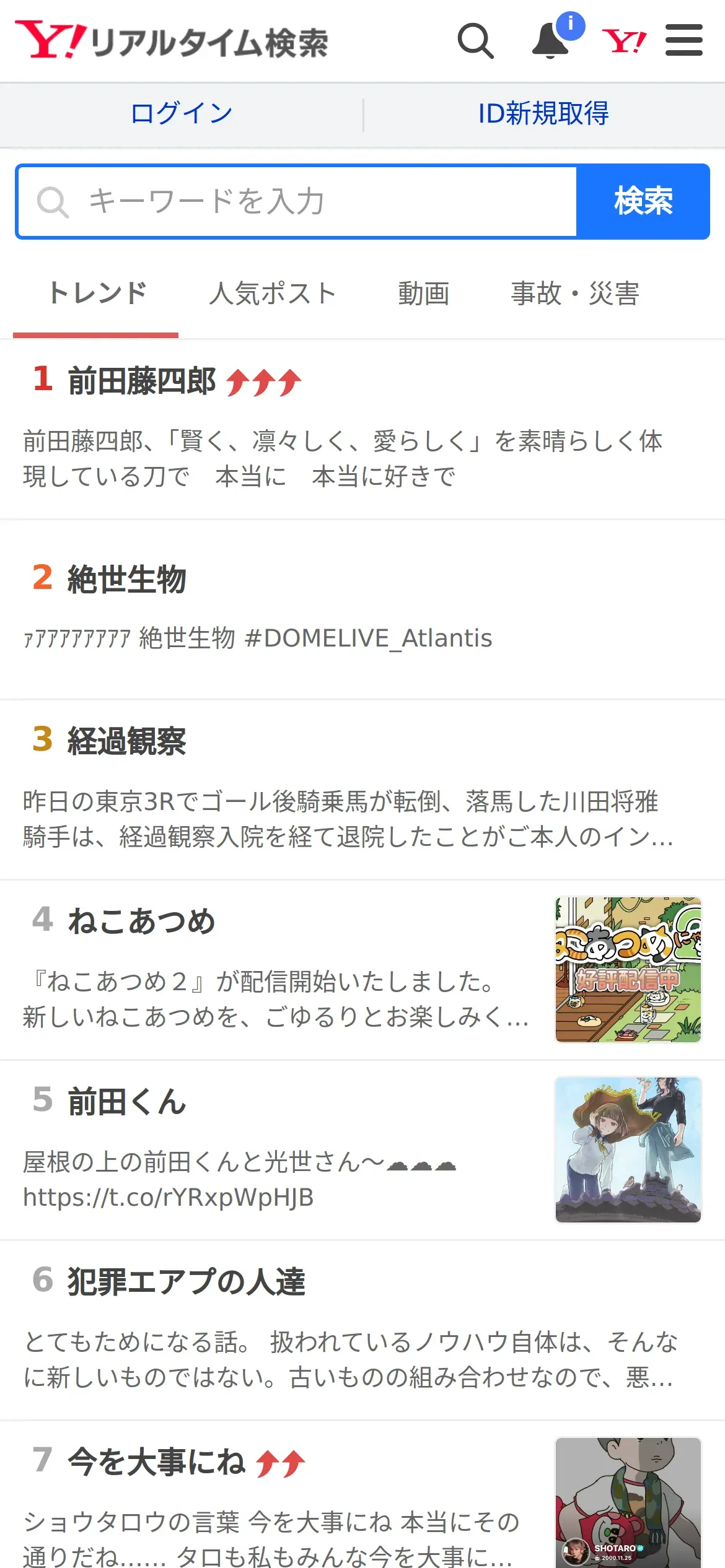Image resolution: width=725 pixels, height=1568 pixels.
Task: Switch to the 人気ポスト tab
Action: [x=272, y=294]
